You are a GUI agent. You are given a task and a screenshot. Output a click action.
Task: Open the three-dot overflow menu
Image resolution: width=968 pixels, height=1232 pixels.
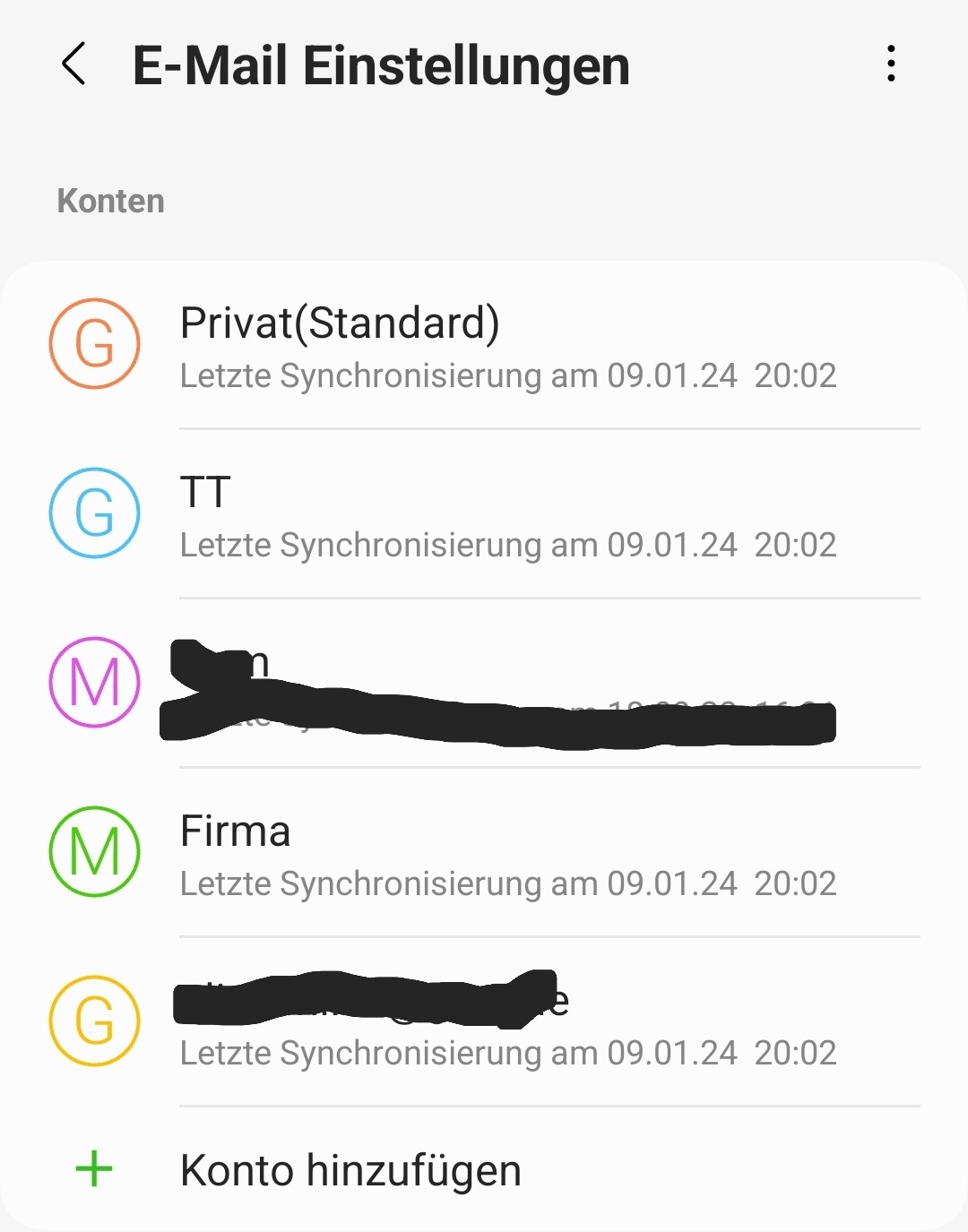coord(890,65)
